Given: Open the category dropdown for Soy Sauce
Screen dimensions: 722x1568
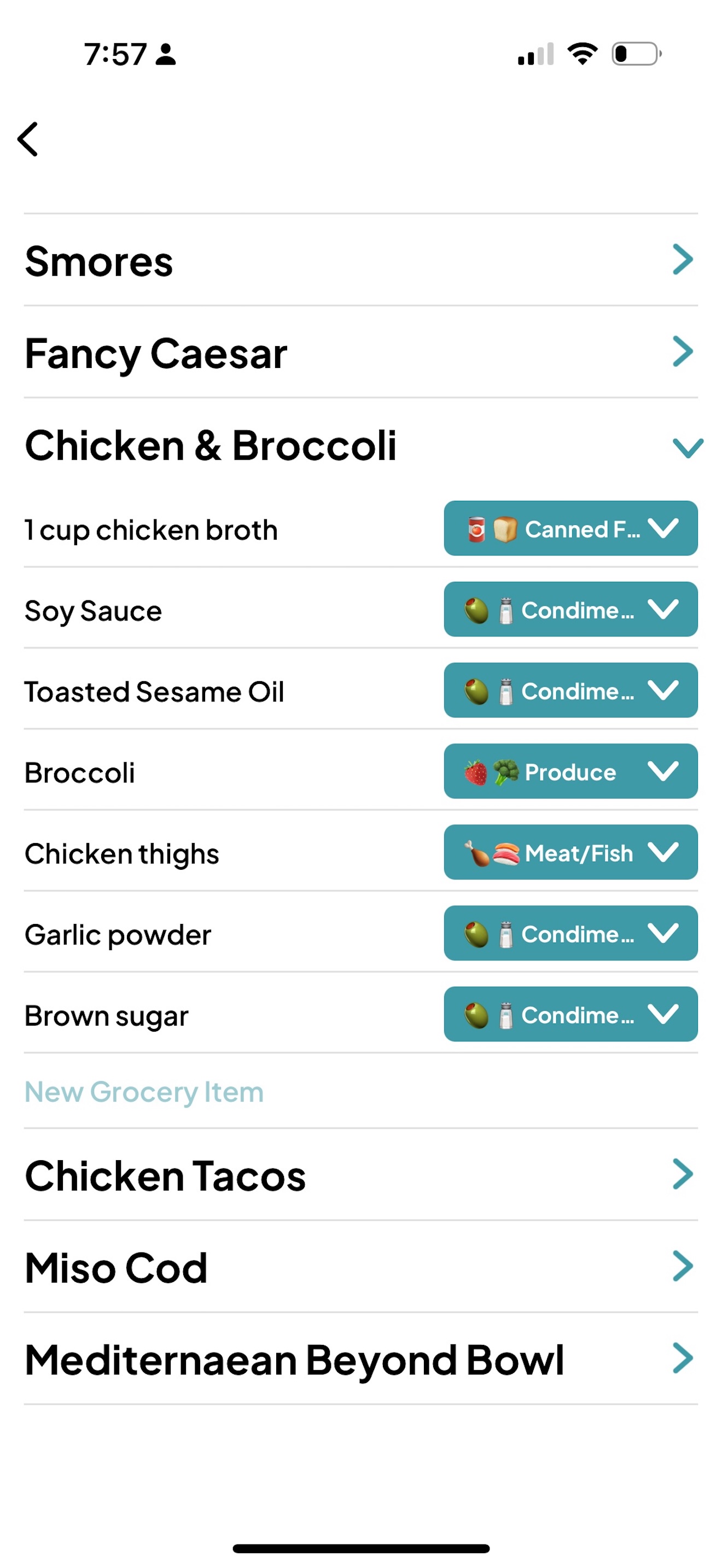Looking at the screenshot, I should [663, 610].
